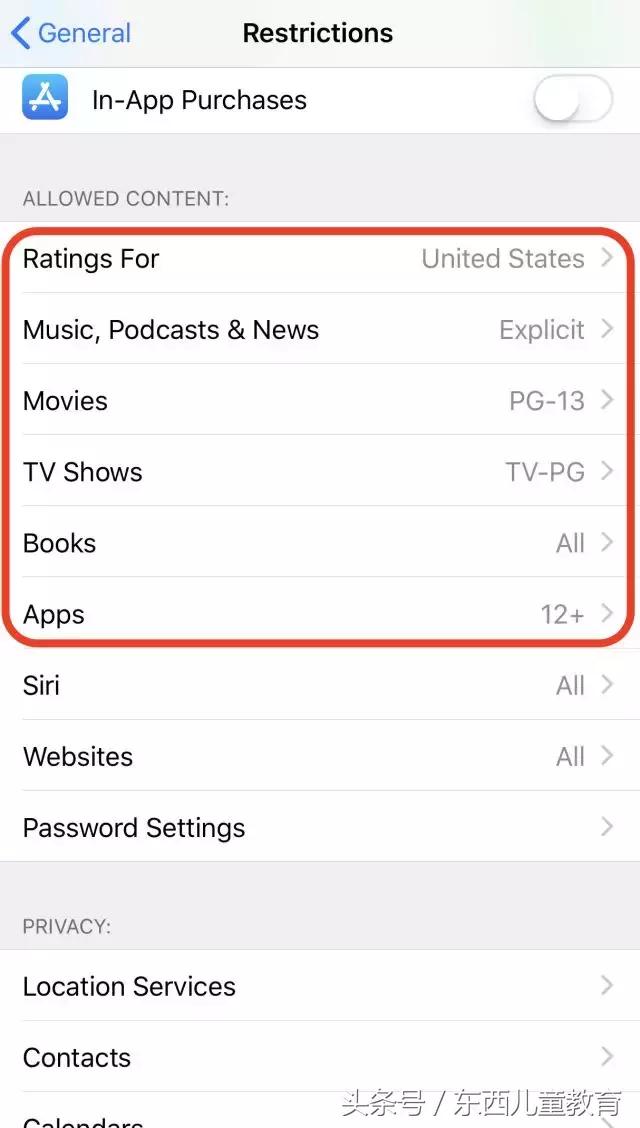The image size is (640, 1128).
Task: Open Apps age rating setting
Action: tap(318, 614)
